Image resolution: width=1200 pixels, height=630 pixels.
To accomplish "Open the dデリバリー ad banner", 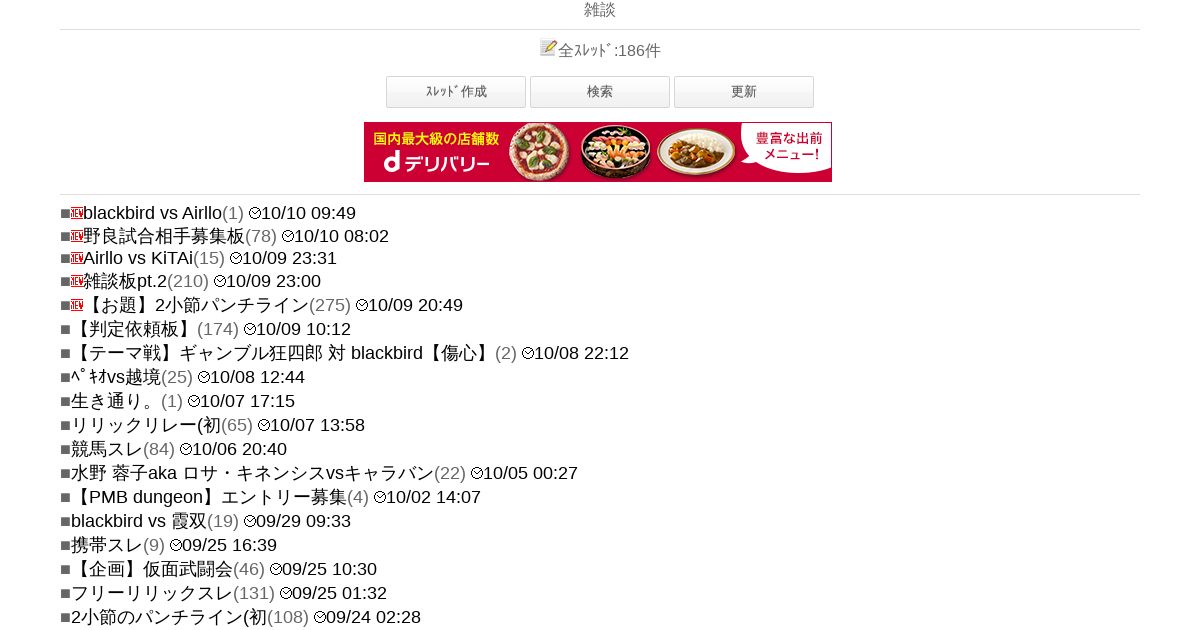I will tap(598, 152).
